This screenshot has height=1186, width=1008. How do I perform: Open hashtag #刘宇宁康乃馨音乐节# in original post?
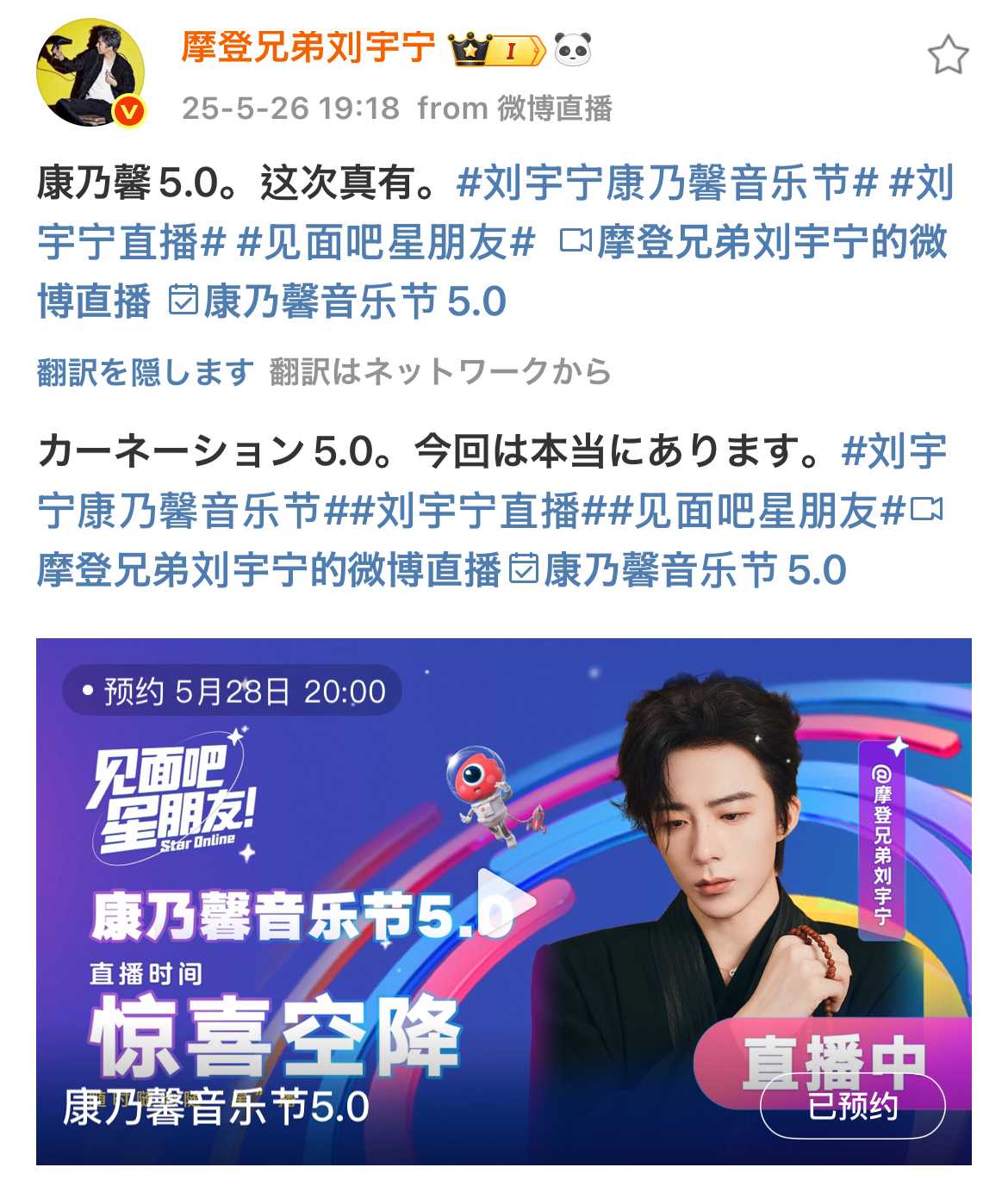click(x=666, y=183)
